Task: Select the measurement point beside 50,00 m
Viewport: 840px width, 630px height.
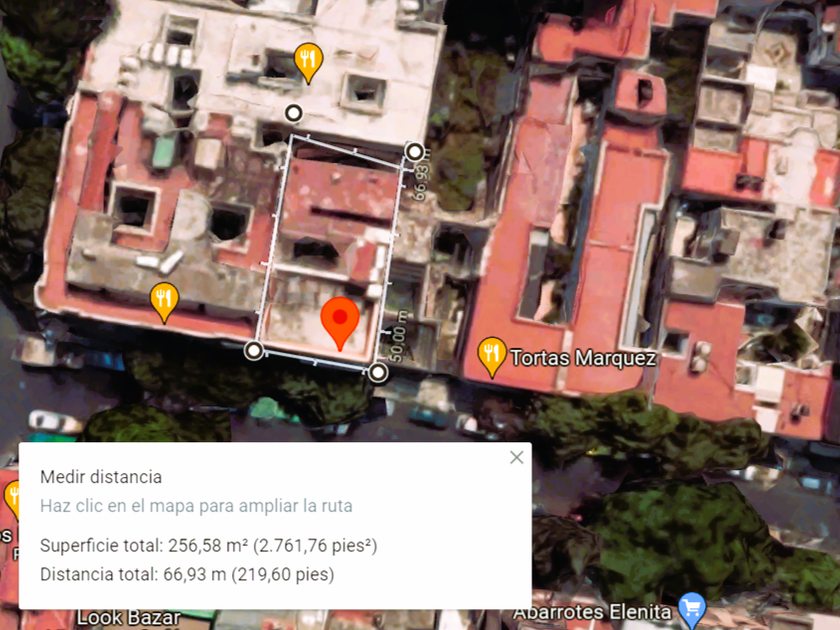Action: pos(378,372)
